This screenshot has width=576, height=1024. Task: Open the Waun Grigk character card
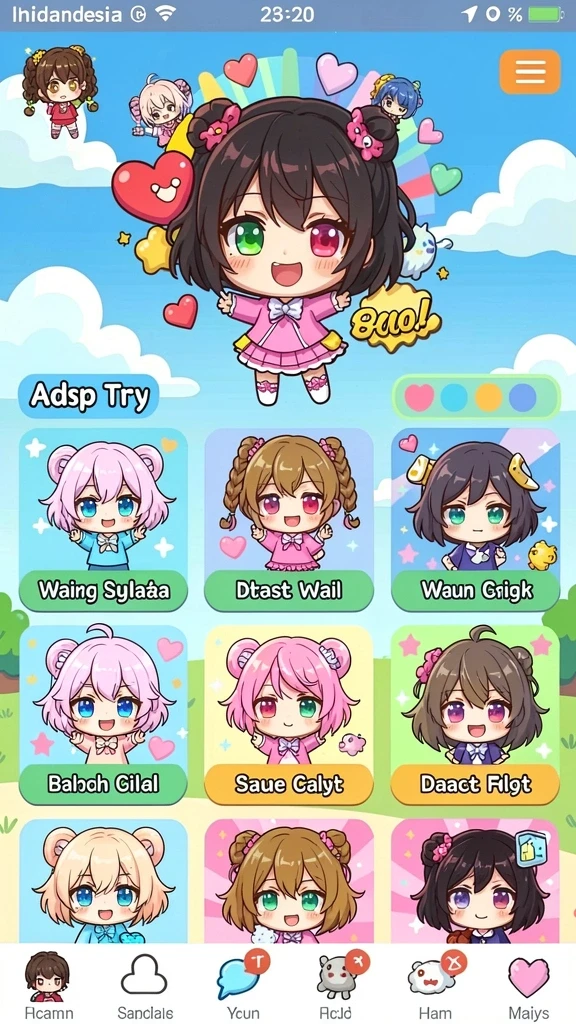pos(475,520)
